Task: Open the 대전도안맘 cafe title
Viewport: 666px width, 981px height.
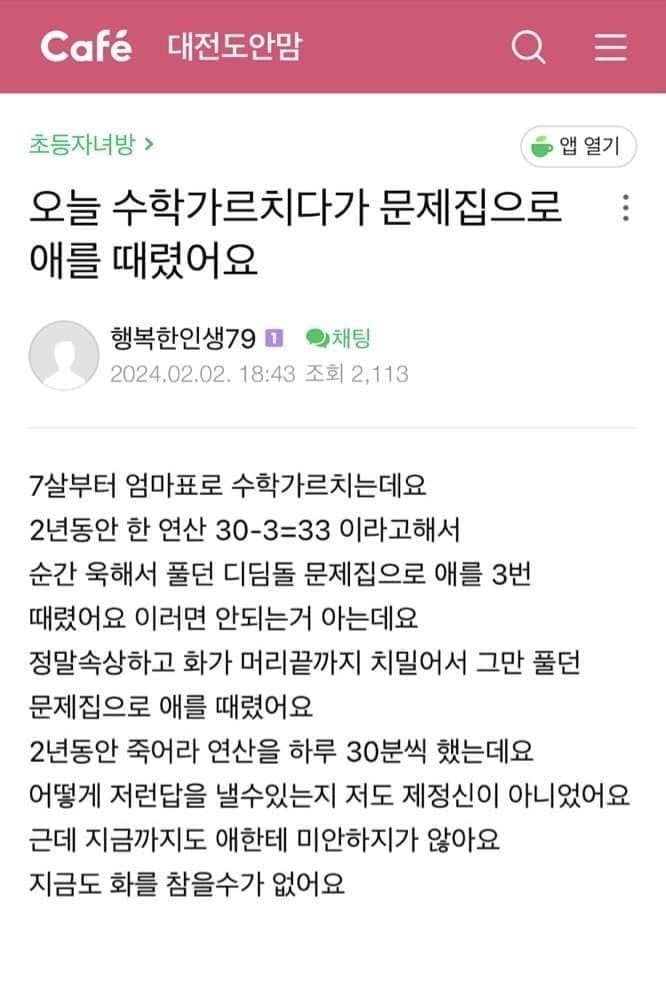Action: [x=233, y=47]
